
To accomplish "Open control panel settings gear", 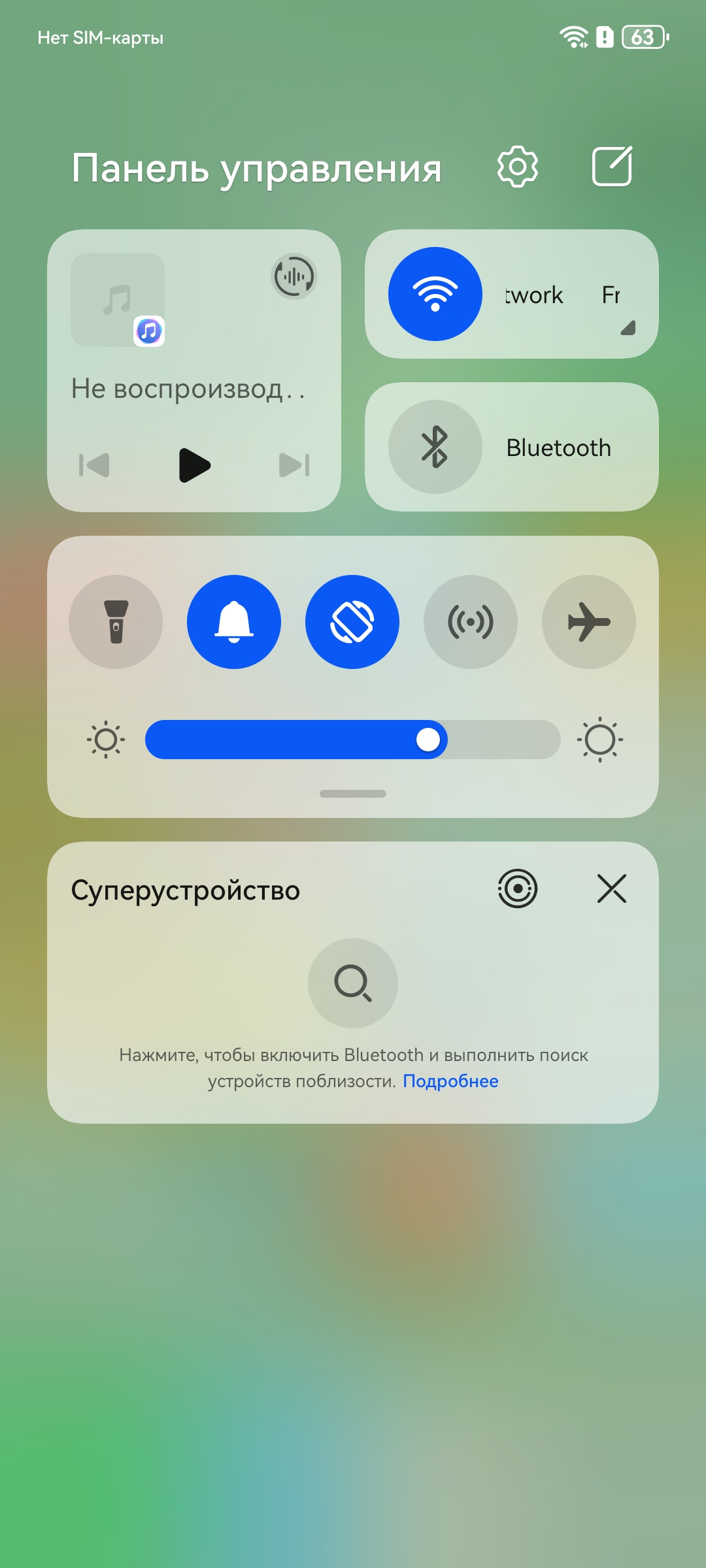I will click(517, 167).
